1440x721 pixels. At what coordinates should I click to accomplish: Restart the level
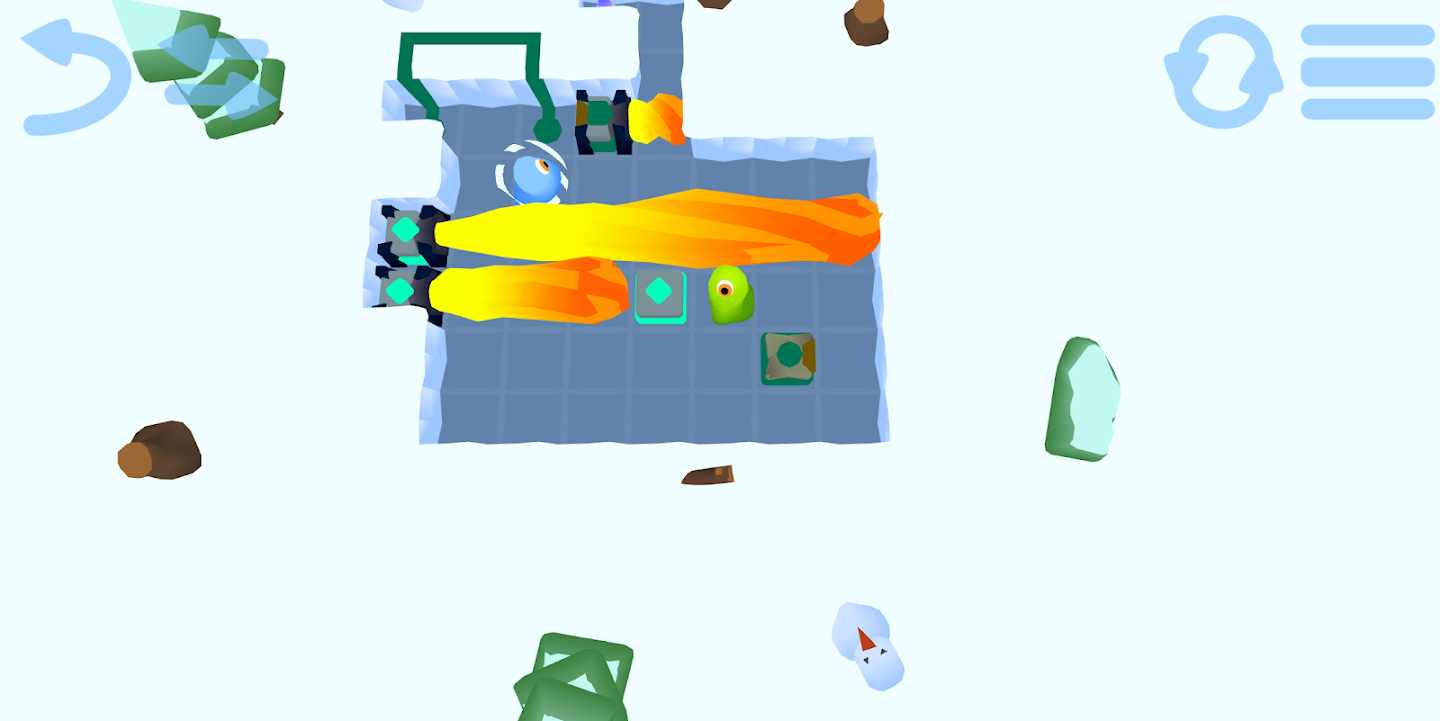click(1223, 72)
